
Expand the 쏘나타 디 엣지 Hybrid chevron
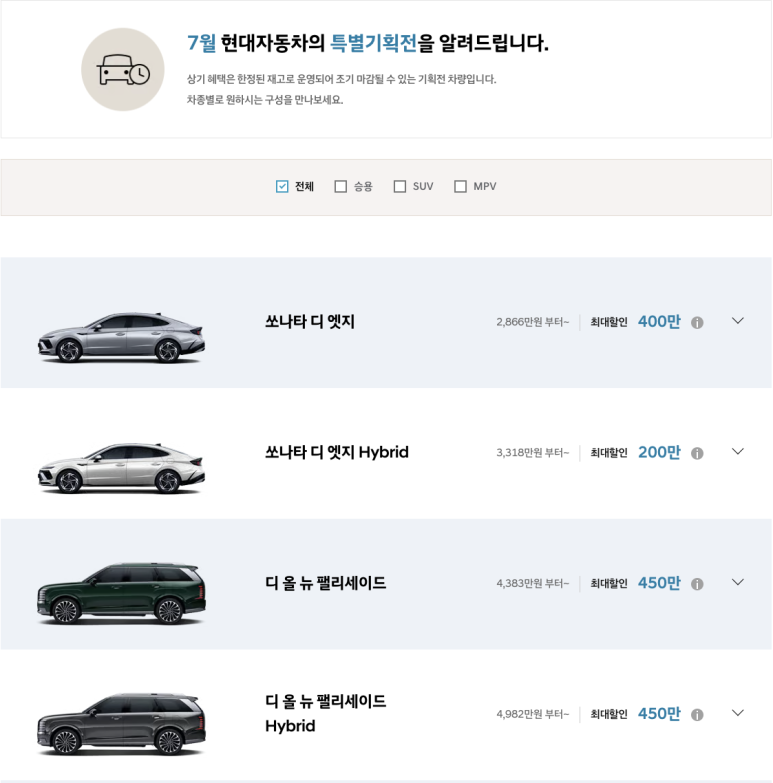pos(738,451)
